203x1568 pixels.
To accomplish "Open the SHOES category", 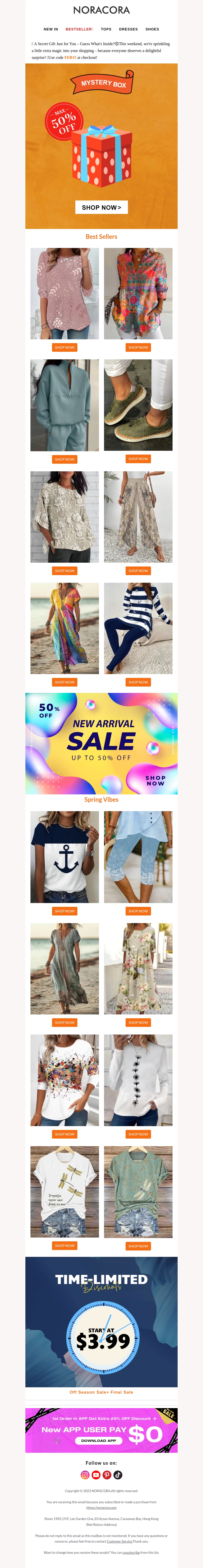I will pyautogui.click(x=152, y=29).
